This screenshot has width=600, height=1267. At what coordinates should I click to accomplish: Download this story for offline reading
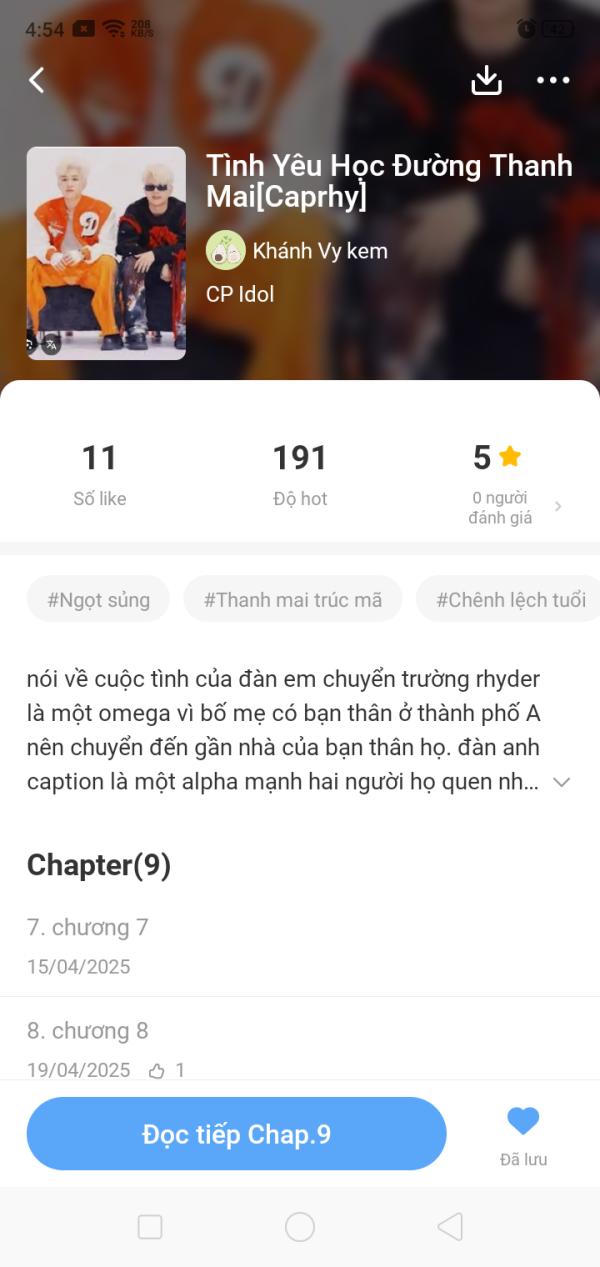coord(486,80)
